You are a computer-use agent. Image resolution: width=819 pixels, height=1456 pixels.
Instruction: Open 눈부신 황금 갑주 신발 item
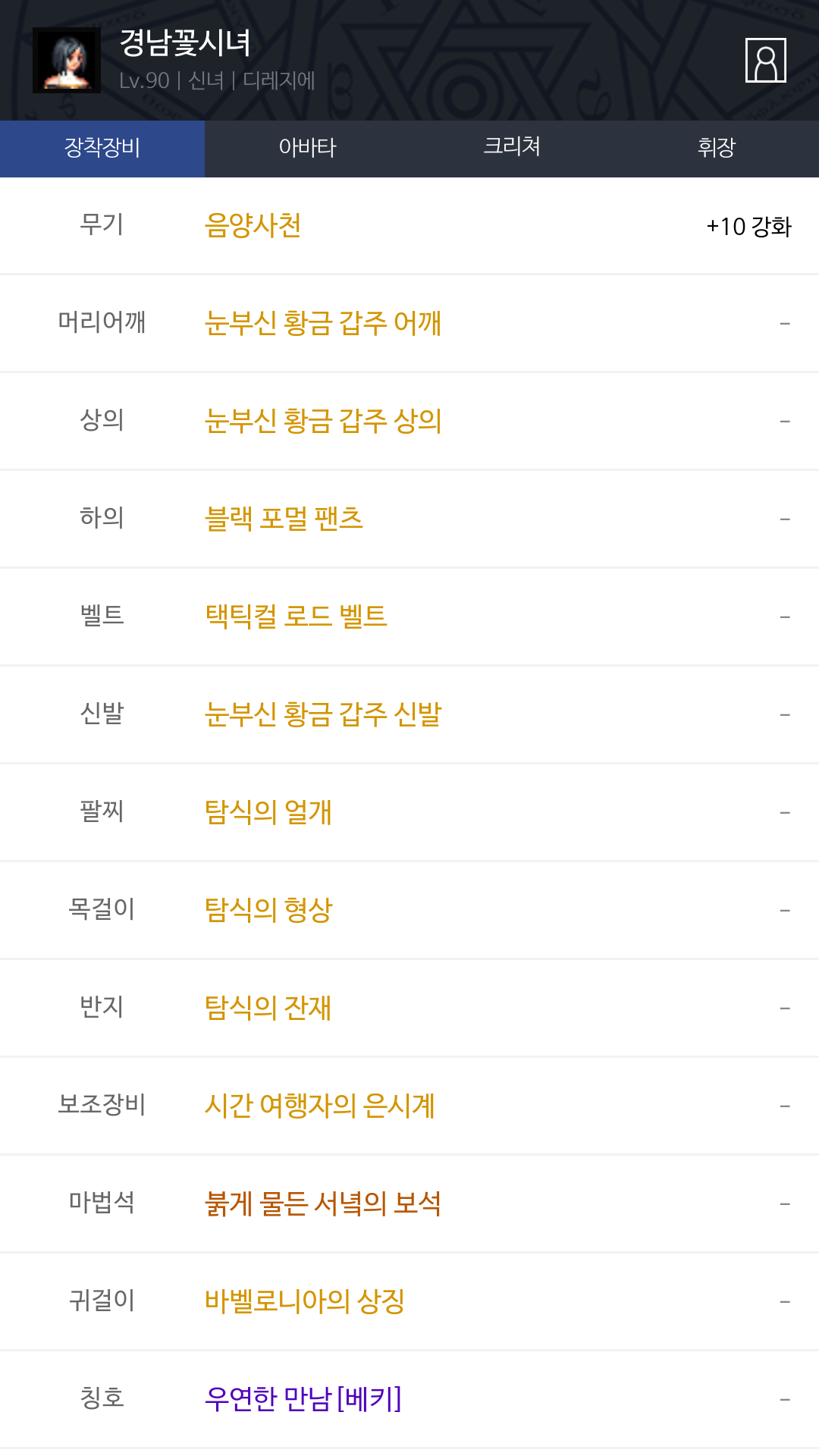(x=323, y=715)
